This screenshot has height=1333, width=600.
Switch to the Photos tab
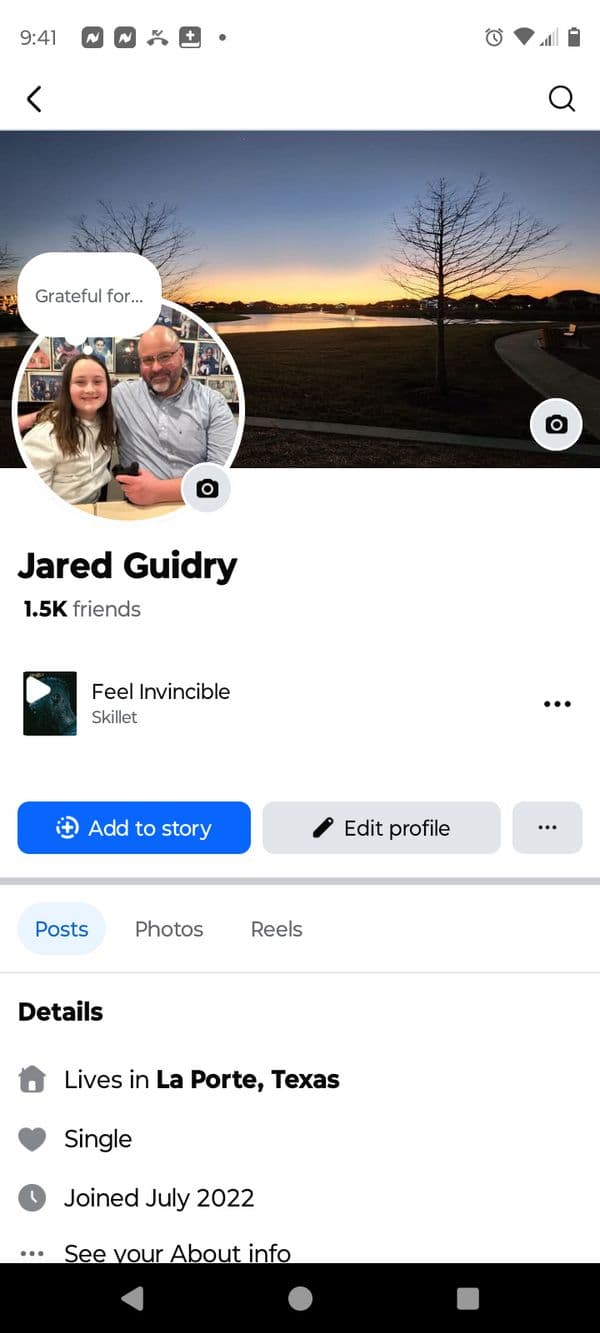[x=169, y=929]
